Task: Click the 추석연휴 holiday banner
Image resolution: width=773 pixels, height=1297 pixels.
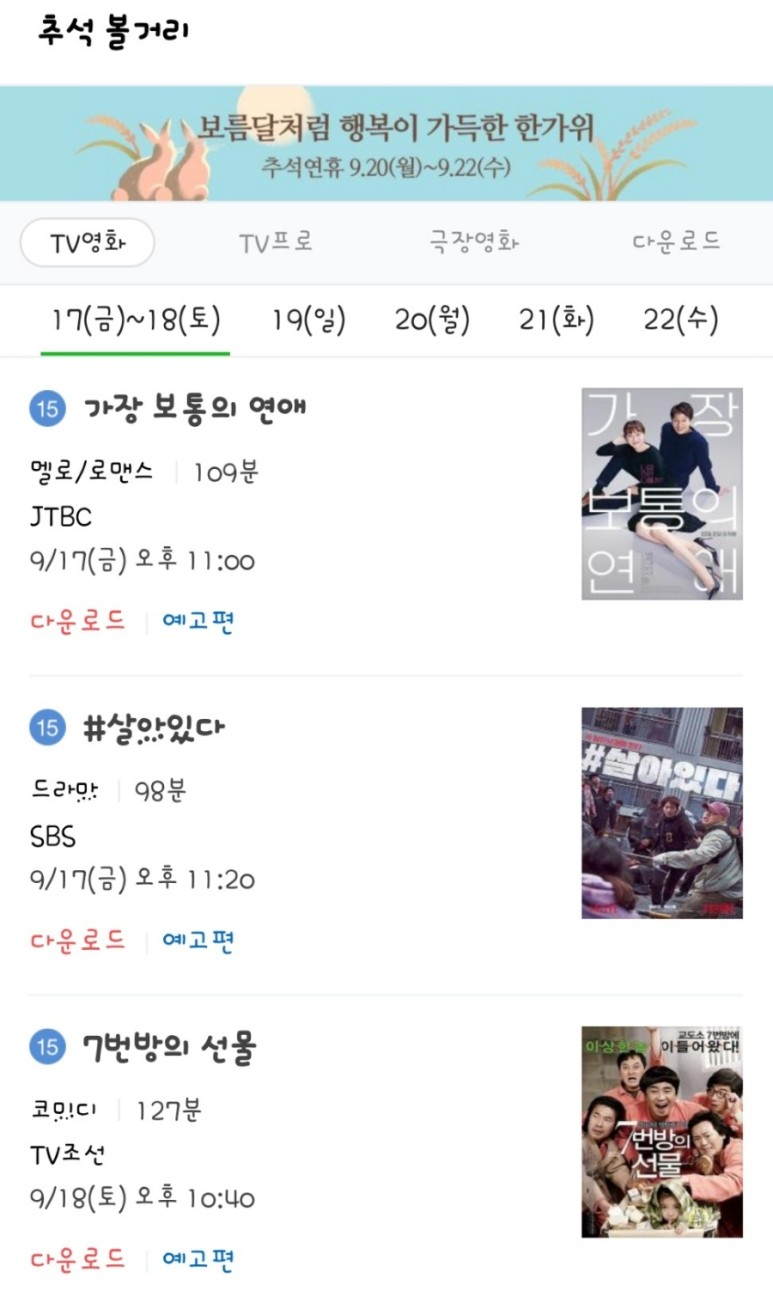Action: coord(386,146)
